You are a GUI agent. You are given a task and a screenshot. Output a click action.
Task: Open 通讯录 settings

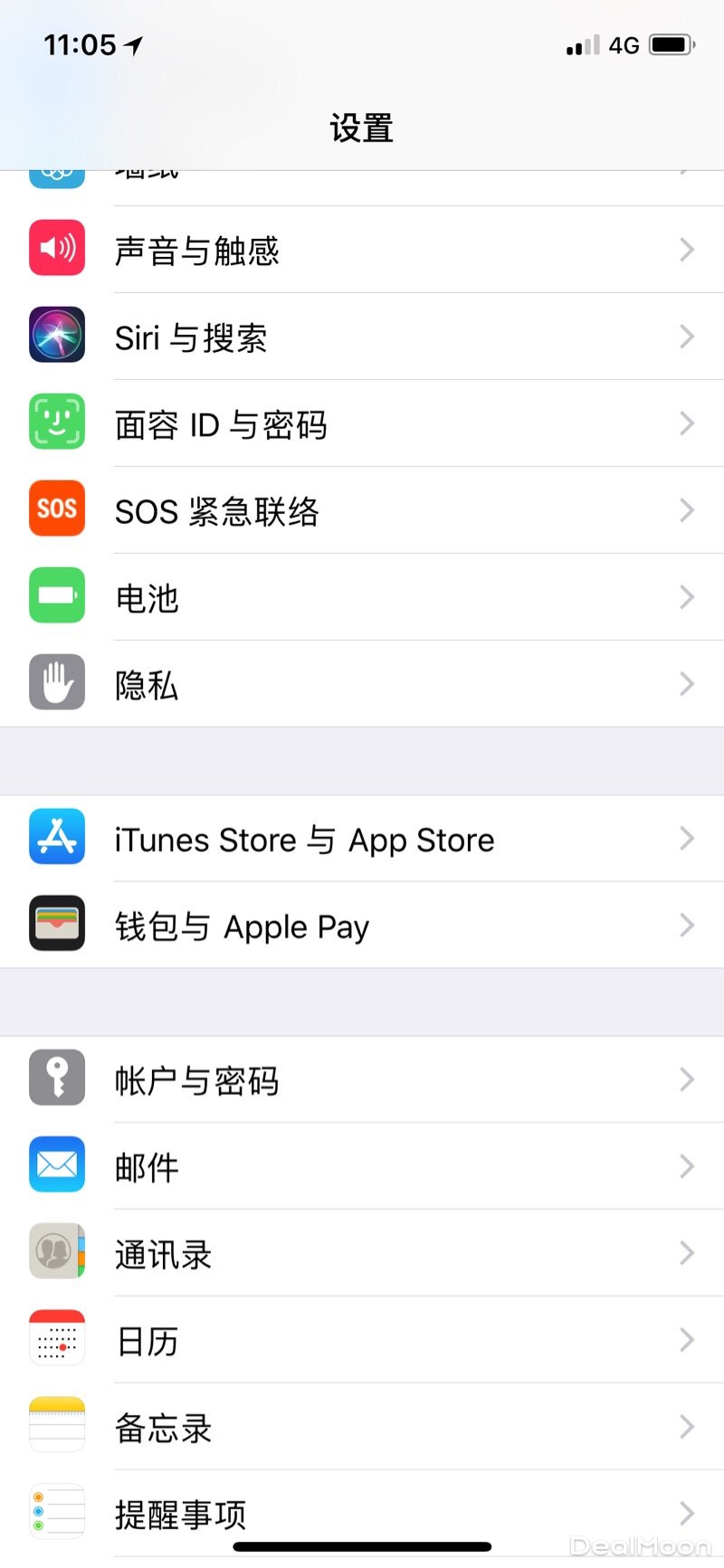click(362, 1253)
